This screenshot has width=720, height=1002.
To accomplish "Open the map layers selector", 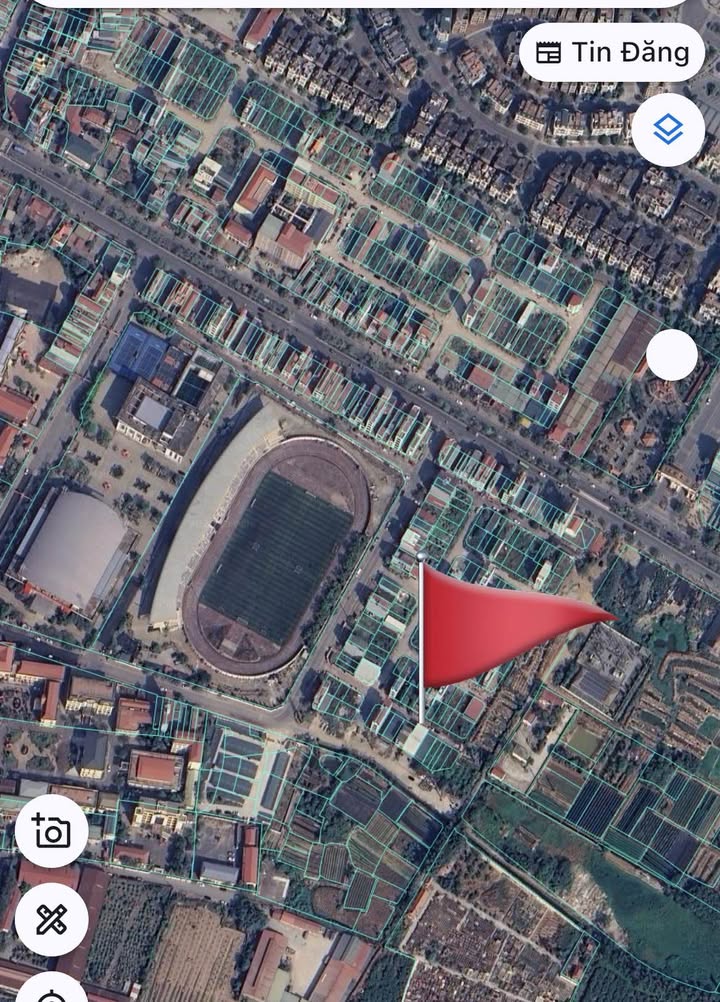I will (x=668, y=129).
